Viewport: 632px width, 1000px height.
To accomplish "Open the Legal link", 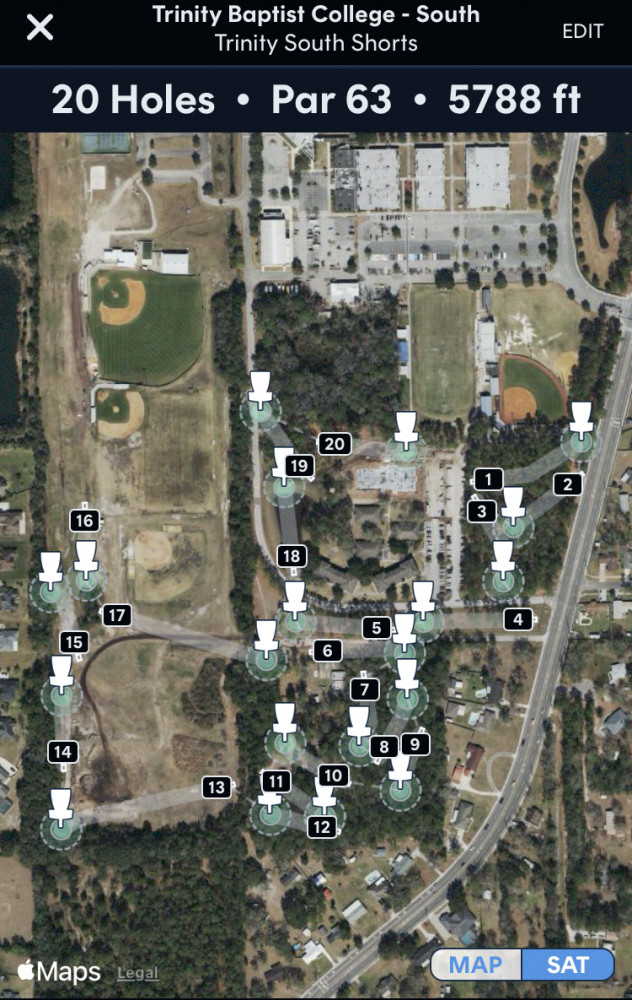I will point(138,973).
